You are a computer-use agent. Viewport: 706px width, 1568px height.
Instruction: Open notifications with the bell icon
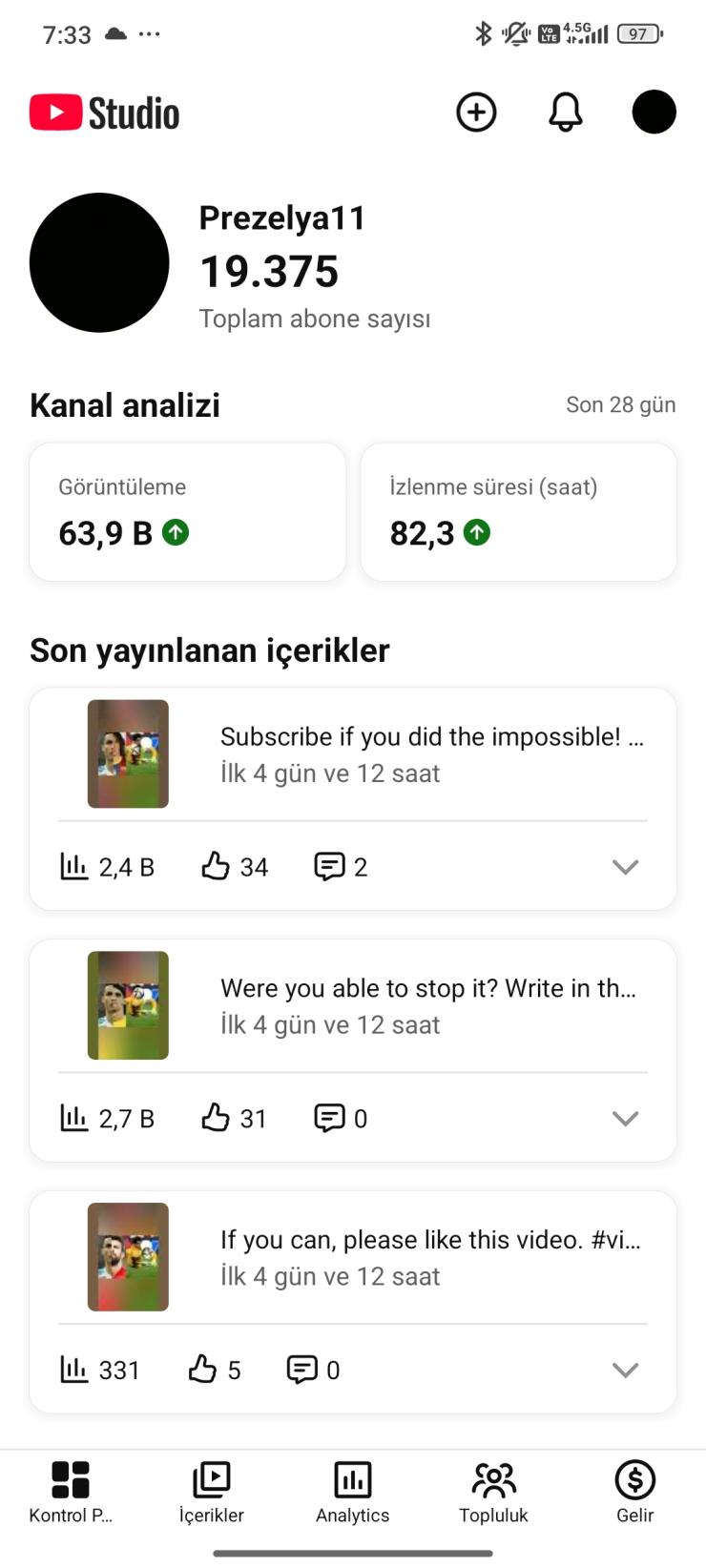pos(565,112)
